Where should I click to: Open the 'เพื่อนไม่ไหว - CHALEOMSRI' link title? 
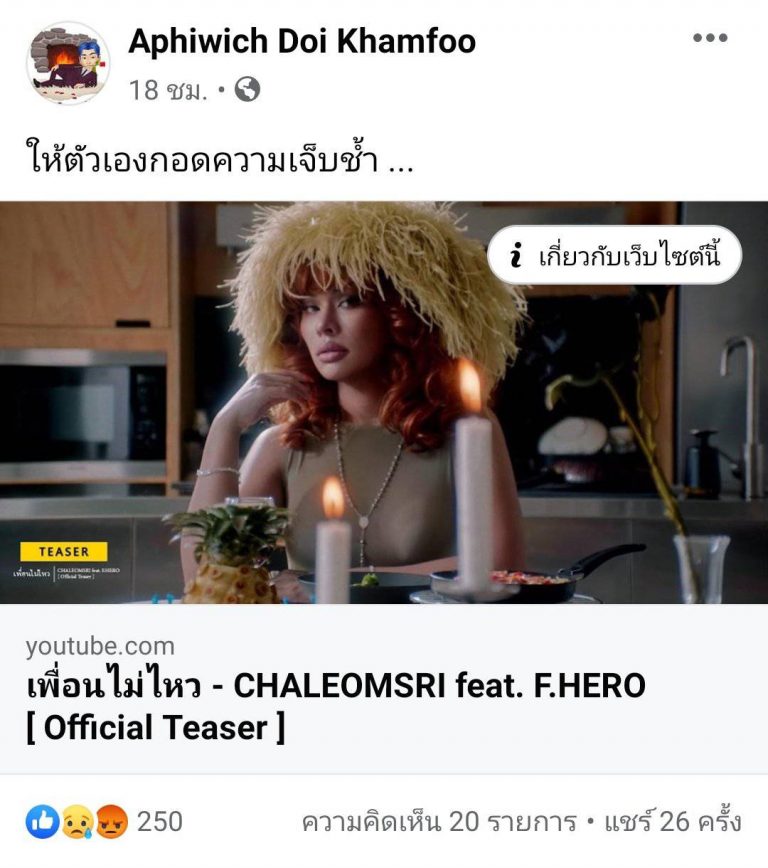(336, 705)
